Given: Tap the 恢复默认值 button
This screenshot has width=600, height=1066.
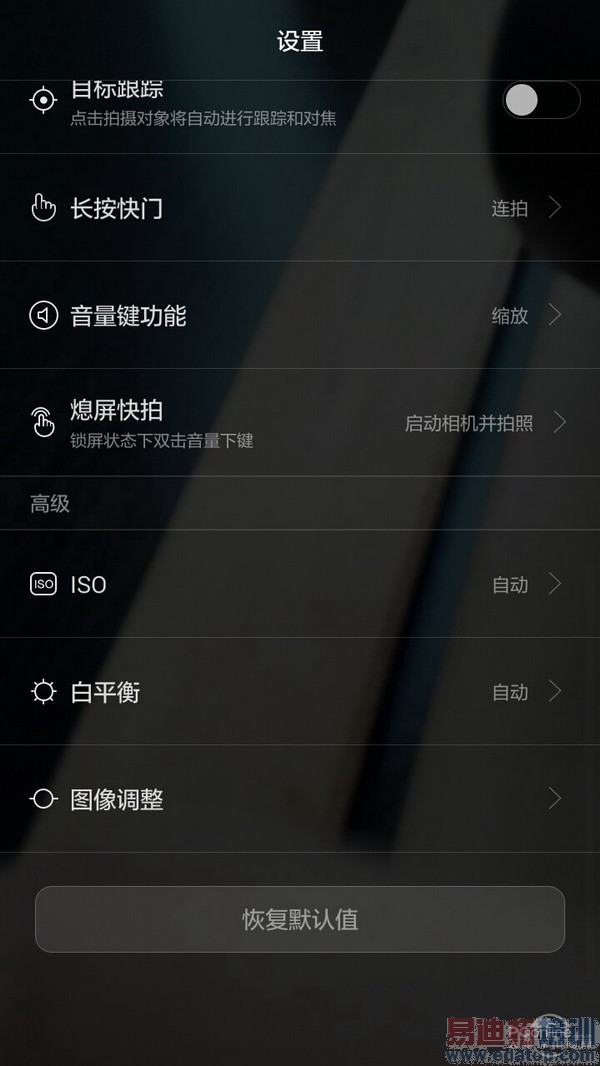Looking at the screenshot, I should point(300,919).
